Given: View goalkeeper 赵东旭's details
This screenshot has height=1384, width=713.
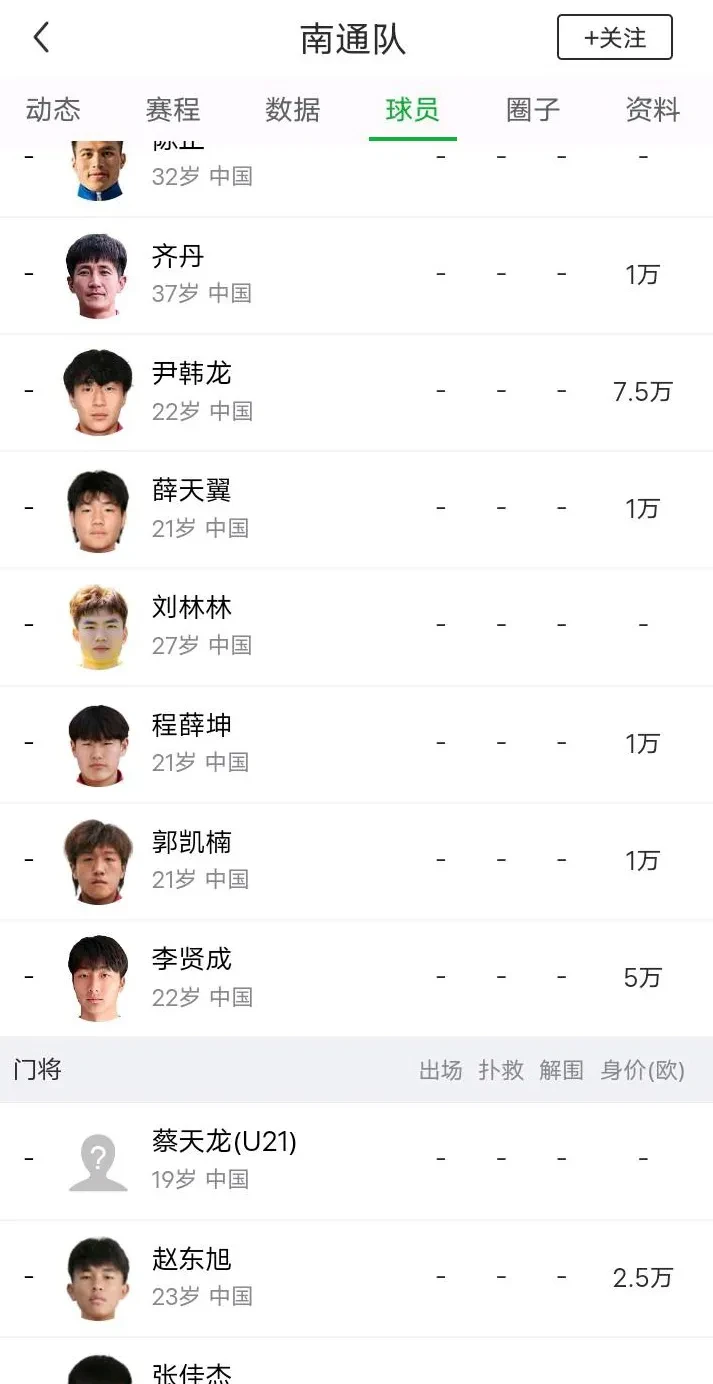Looking at the screenshot, I should point(191,1276).
